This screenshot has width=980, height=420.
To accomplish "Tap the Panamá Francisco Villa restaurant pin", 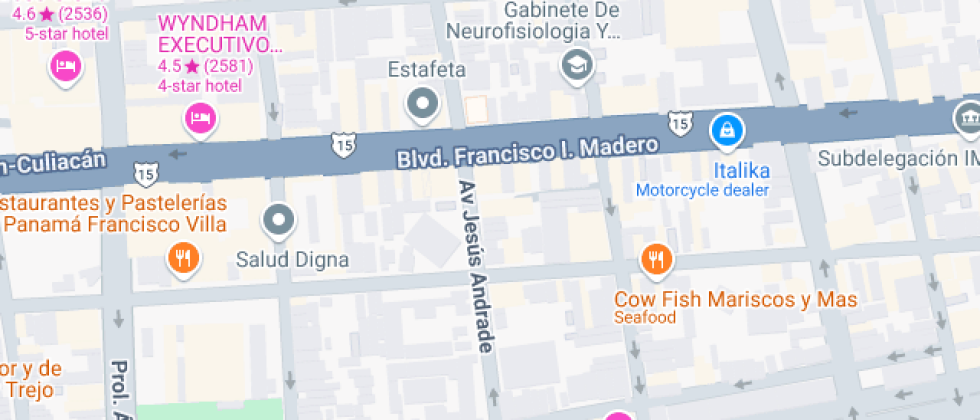I will [x=183, y=259].
